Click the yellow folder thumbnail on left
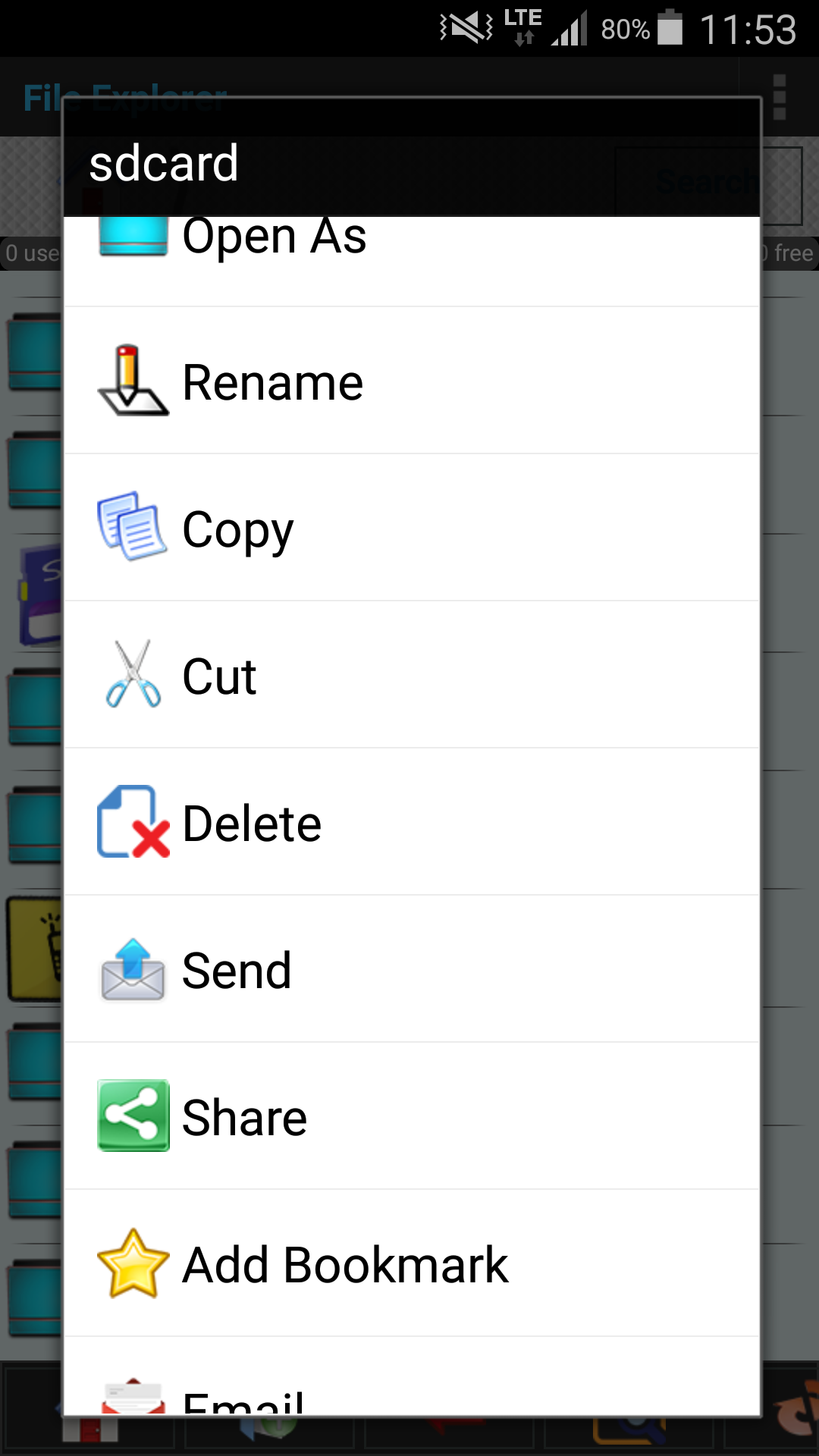Screen dimensions: 819x1456 click(33, 948)
